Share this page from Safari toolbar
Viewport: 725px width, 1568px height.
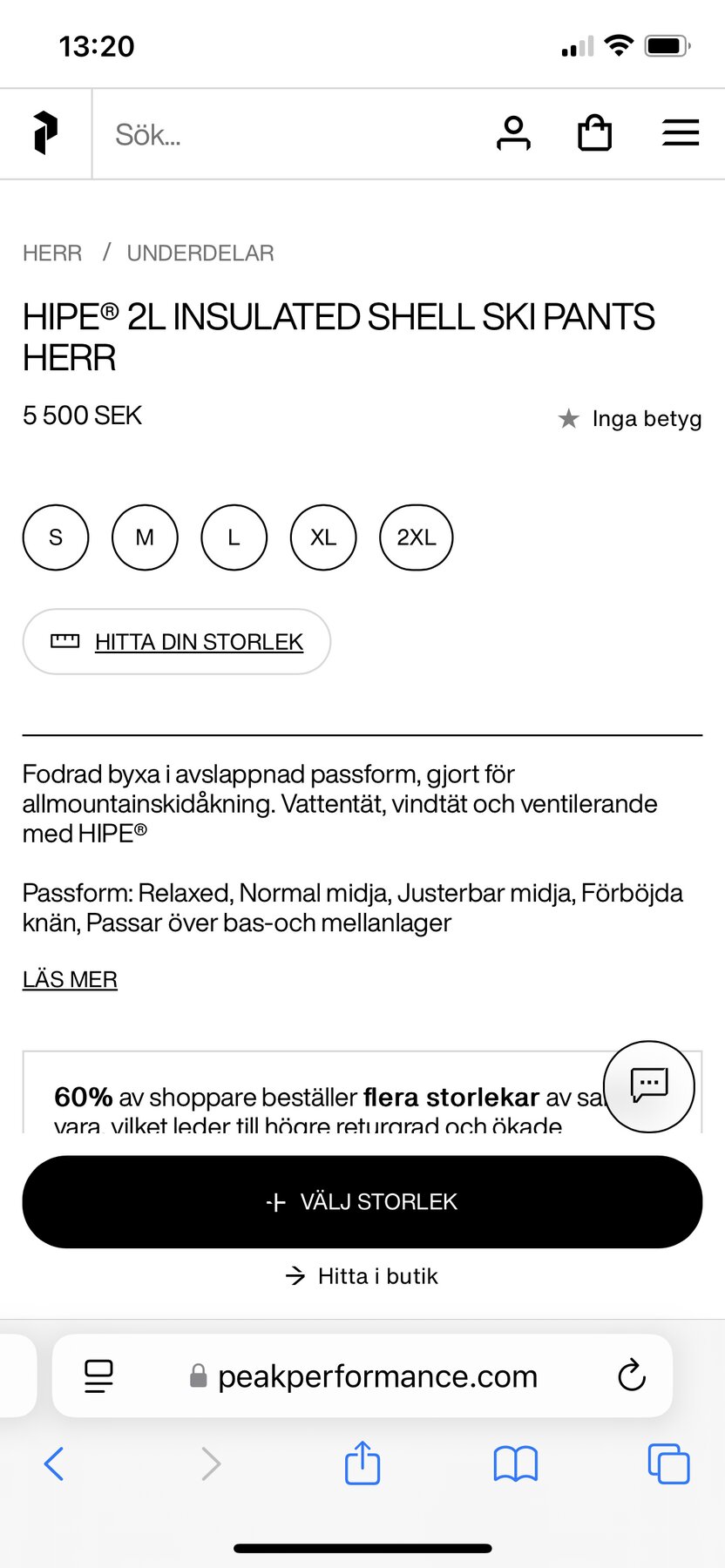[x=362, y=1463]
